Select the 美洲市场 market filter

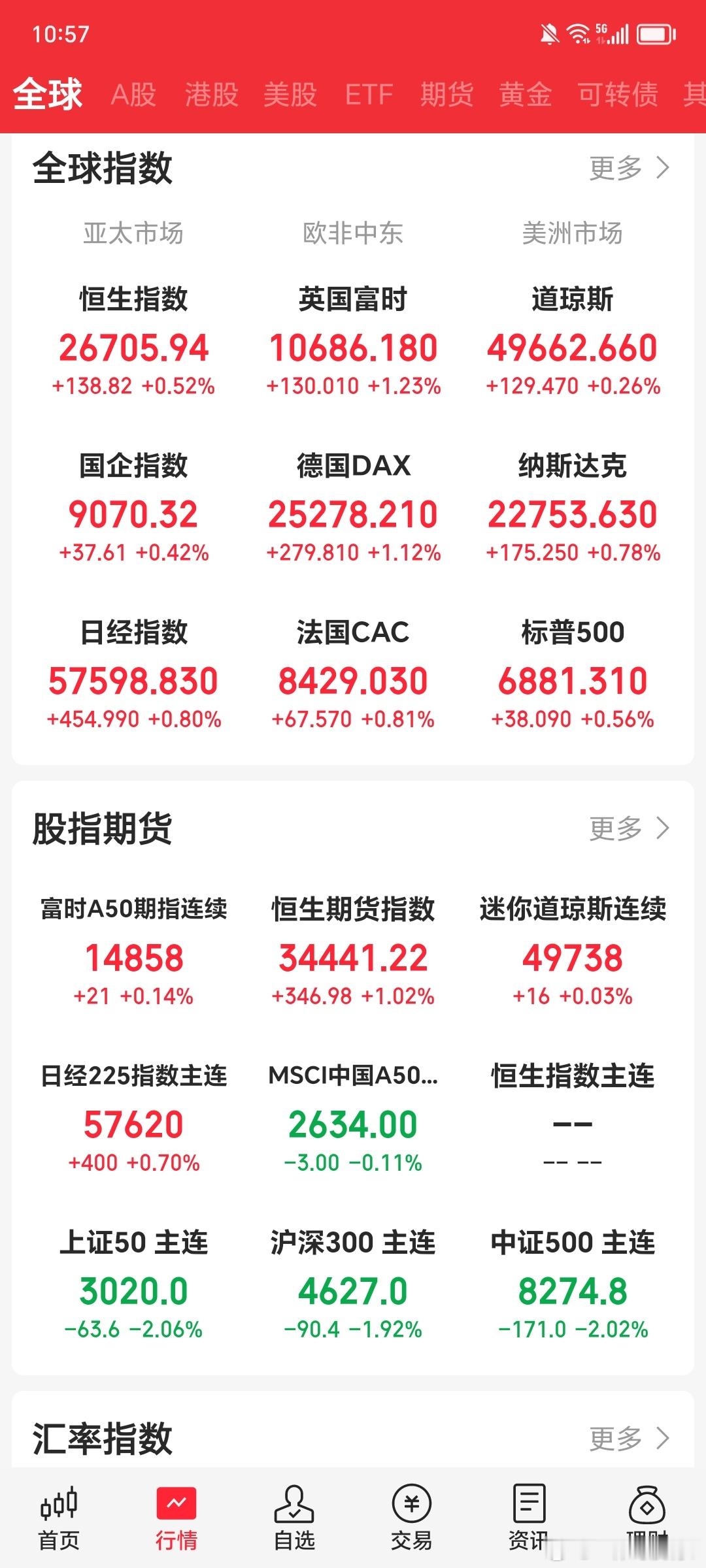point(572,235)
